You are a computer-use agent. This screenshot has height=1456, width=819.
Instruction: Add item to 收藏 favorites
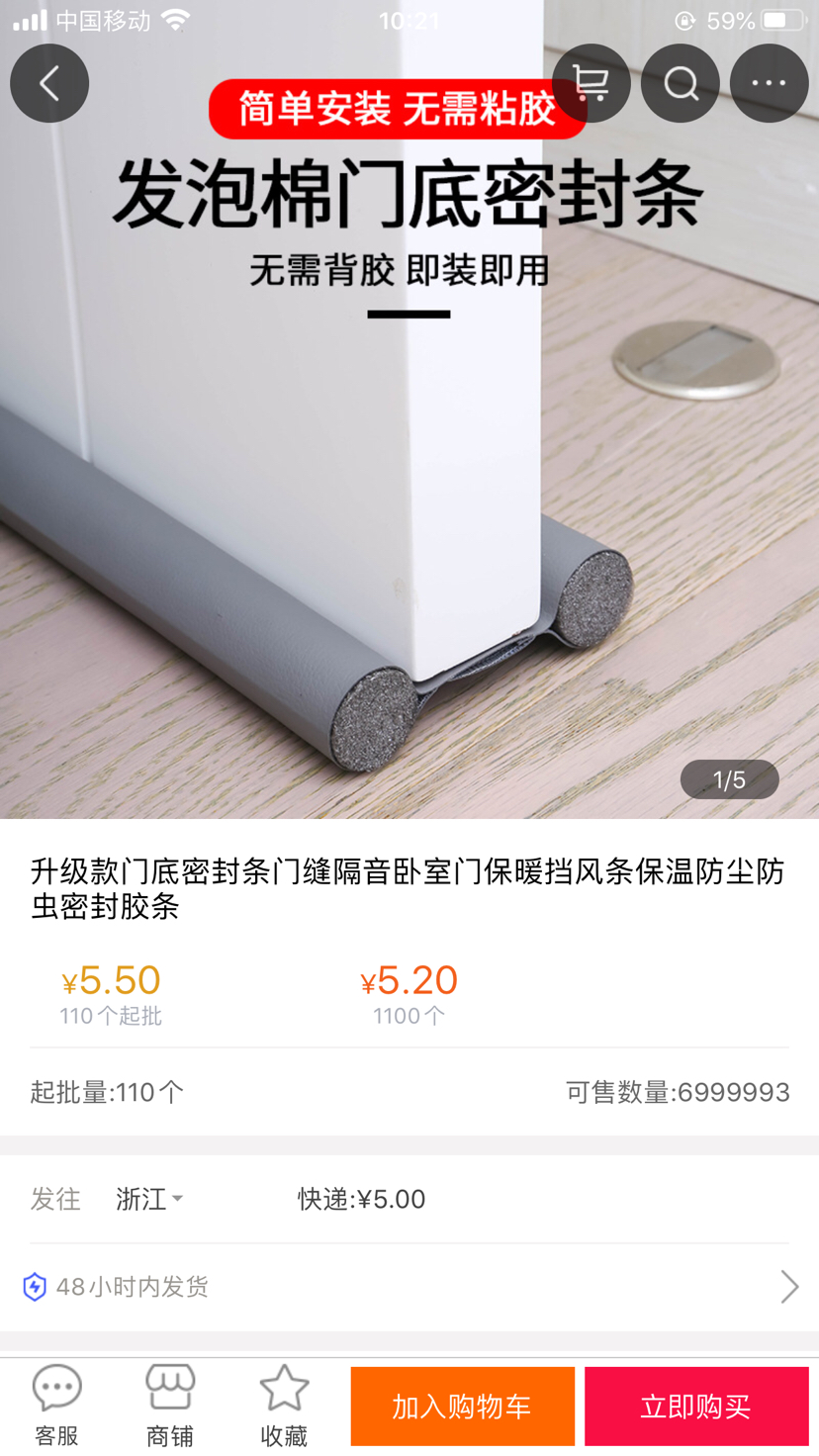click(284, 1407)
